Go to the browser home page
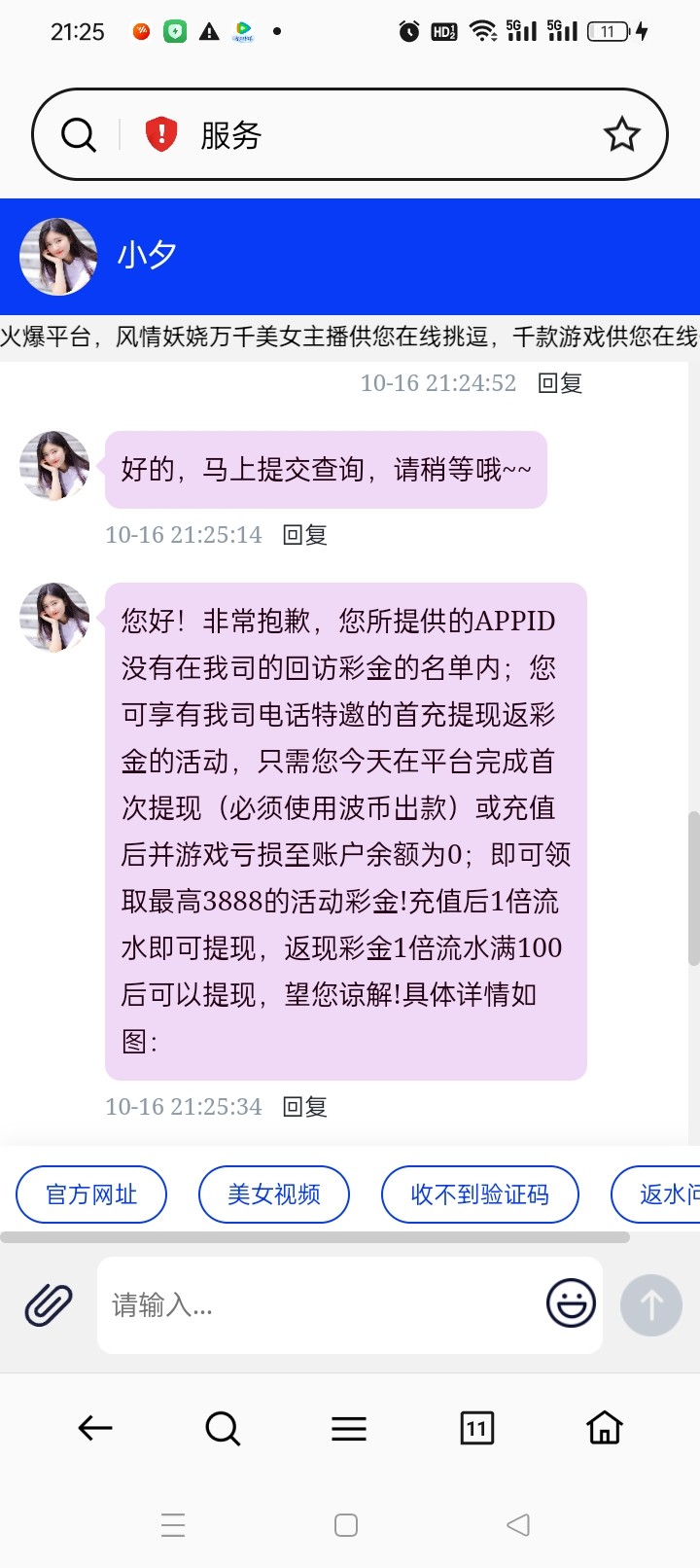The height and width of the screenshot is (1568, 700). click(604, 1428)
